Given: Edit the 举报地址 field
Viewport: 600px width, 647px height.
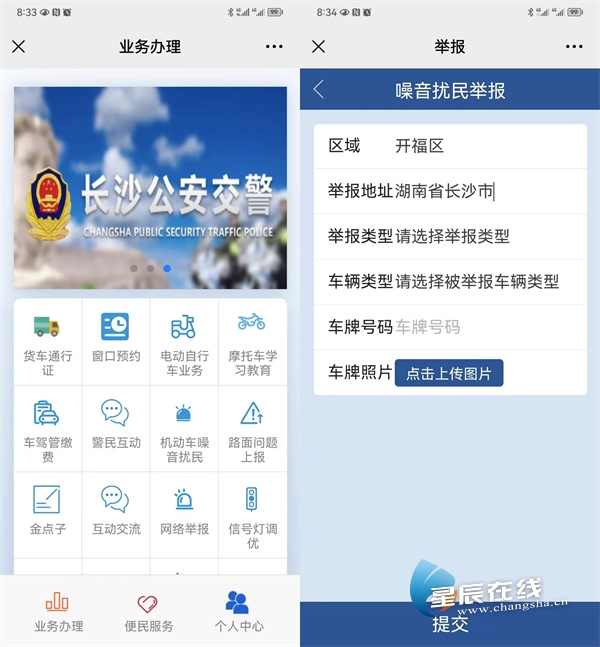Looking at the screenshot, I should (x=480, y=191).
